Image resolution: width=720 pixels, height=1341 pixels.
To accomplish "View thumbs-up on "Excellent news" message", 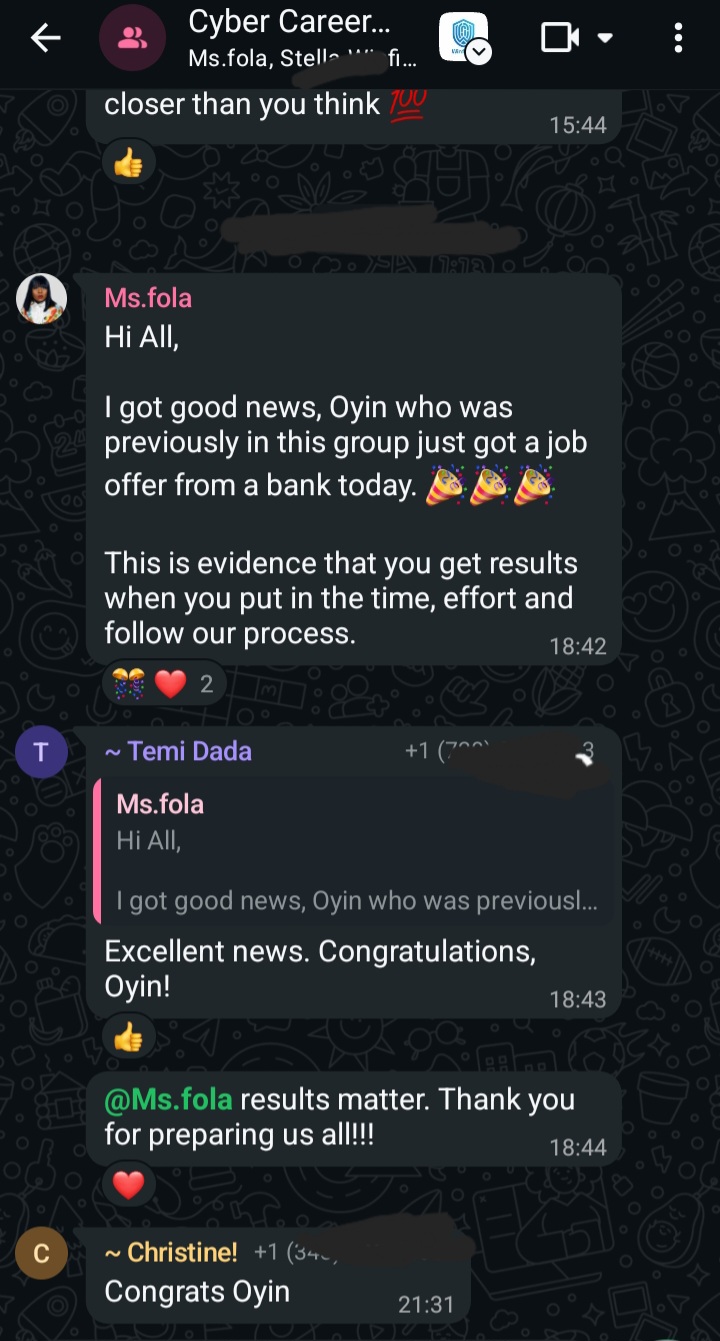I will [128, 1038].
